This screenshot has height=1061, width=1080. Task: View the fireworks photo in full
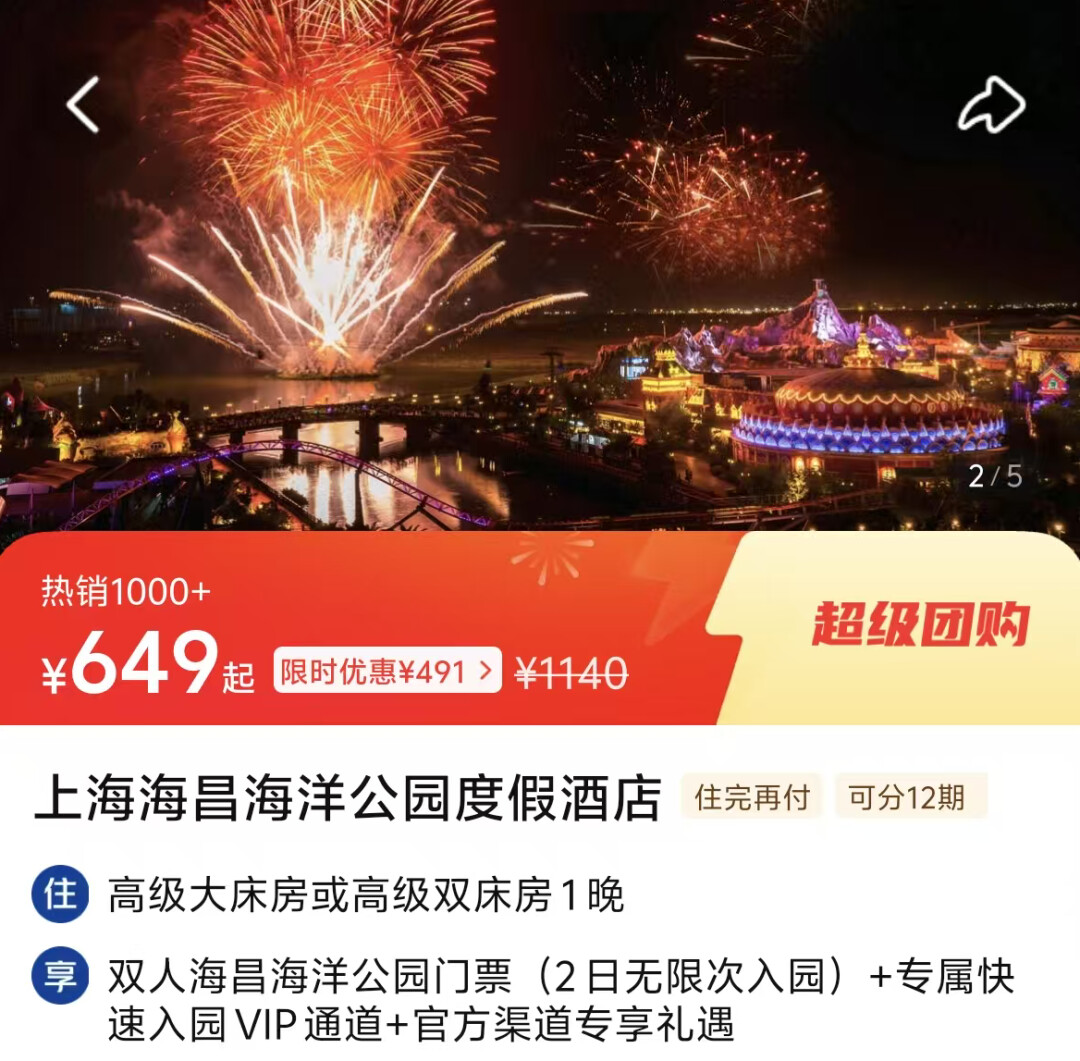tap(540, 300)
